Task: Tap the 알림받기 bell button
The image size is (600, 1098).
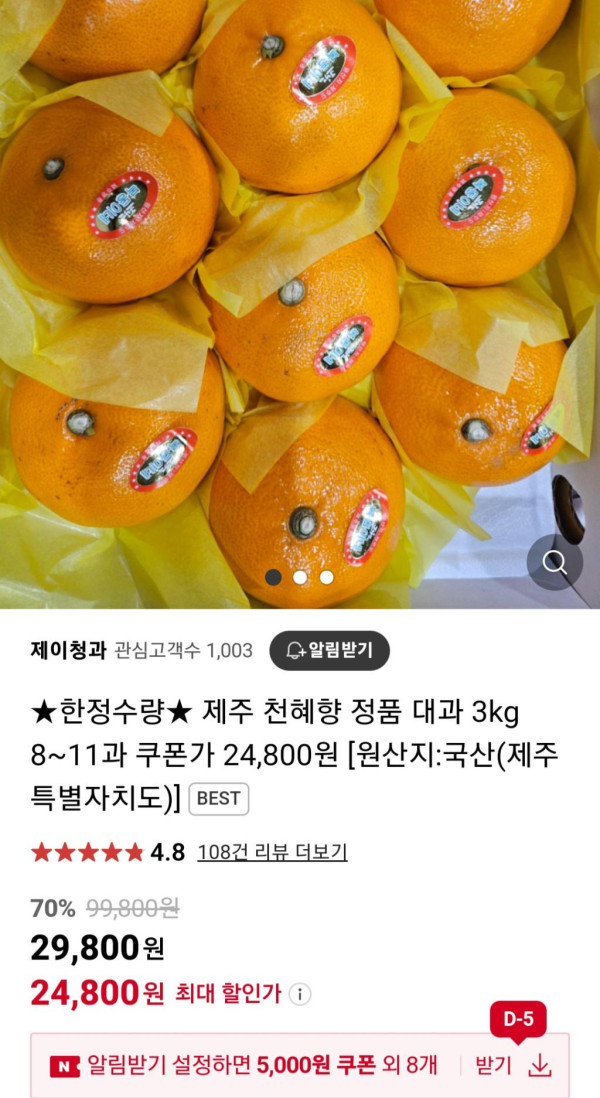Action: (329, 650)
